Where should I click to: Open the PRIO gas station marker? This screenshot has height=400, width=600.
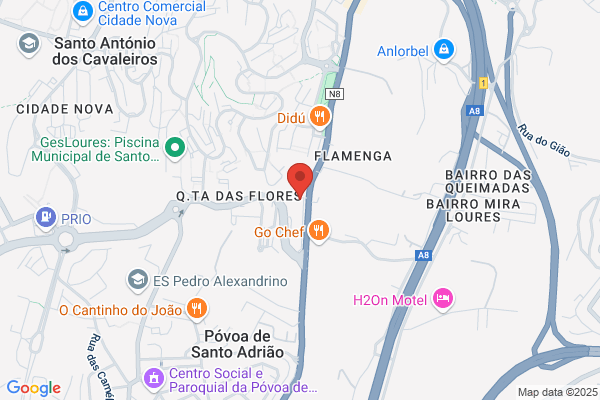pos(46,218)
